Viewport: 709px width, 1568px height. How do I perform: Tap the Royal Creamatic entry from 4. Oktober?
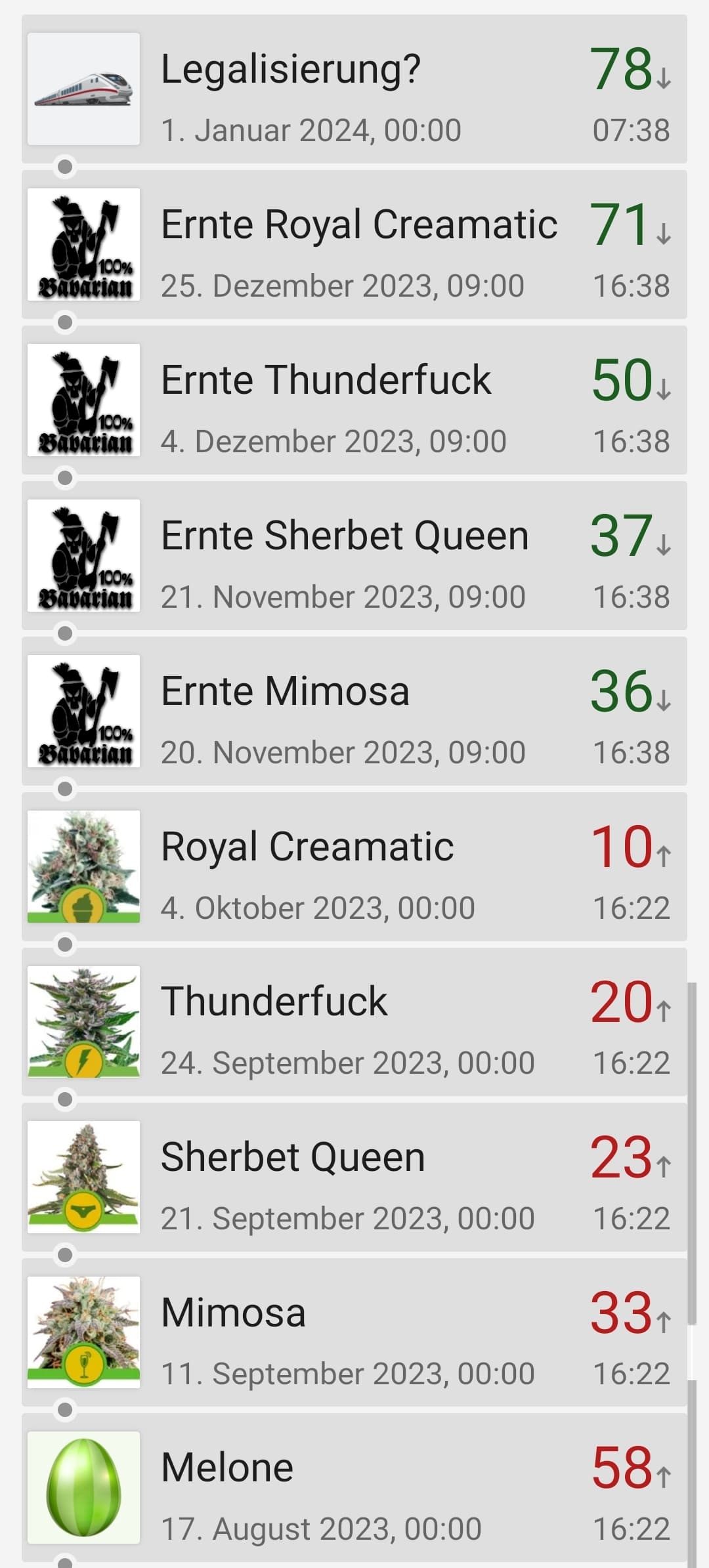354,867
